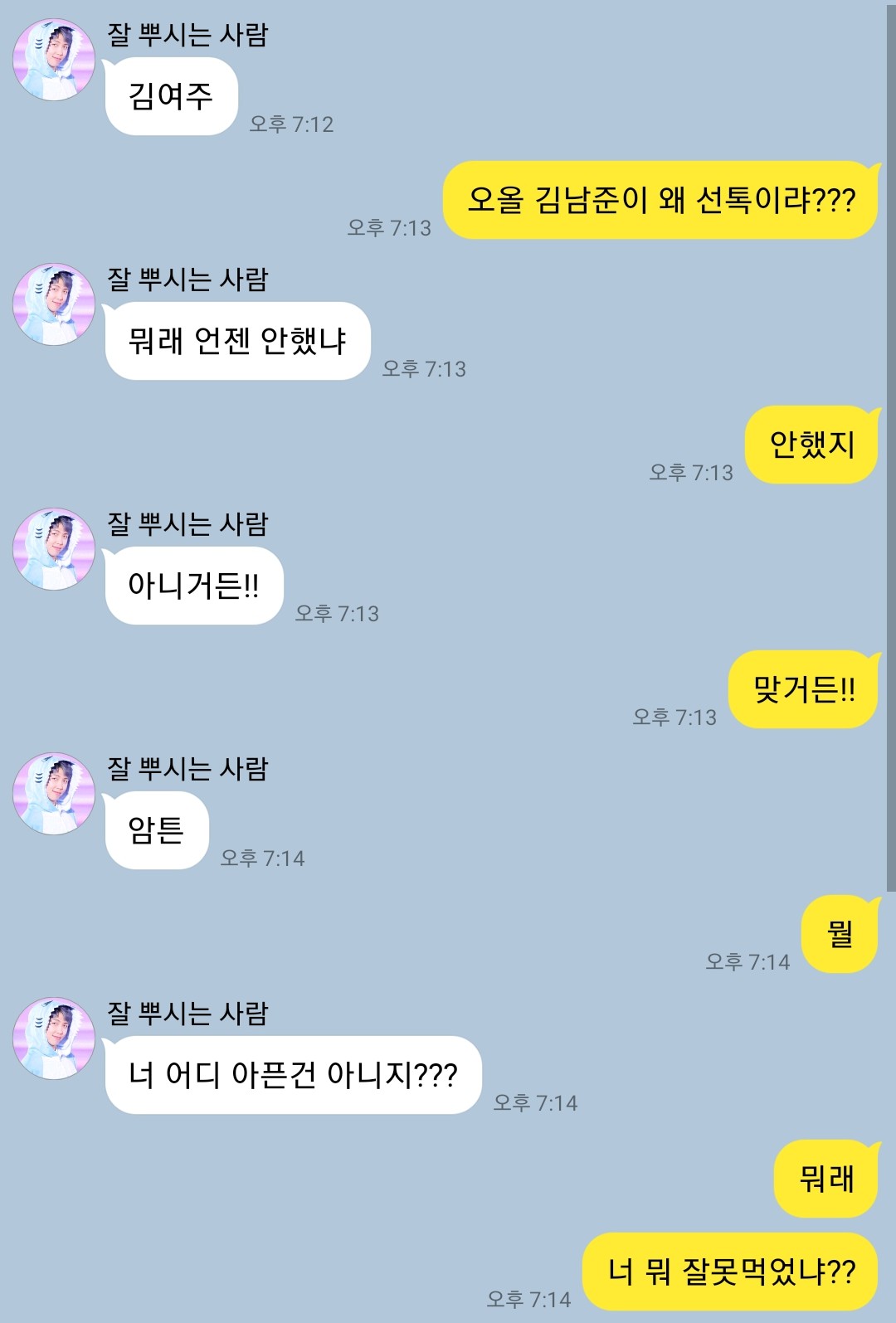This screenshot has width=896, height=1323.
Task: Open avatar beside the 너 어디 아픈건 아니지??? message
Action: point(54,1038)
